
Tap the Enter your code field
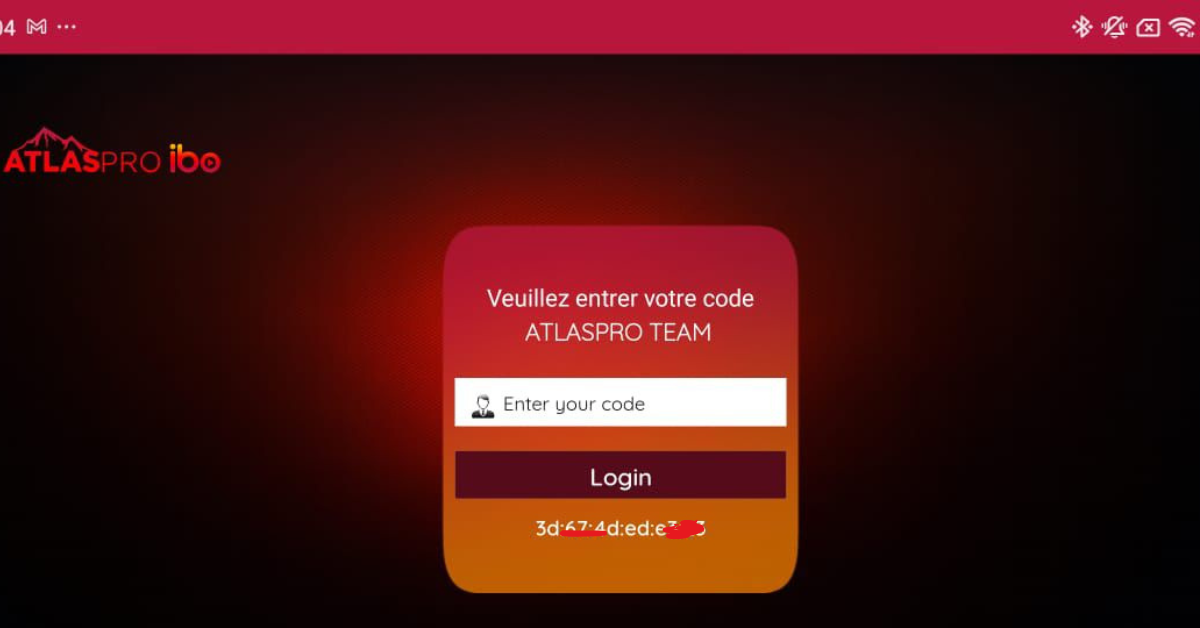coord(620,403)
